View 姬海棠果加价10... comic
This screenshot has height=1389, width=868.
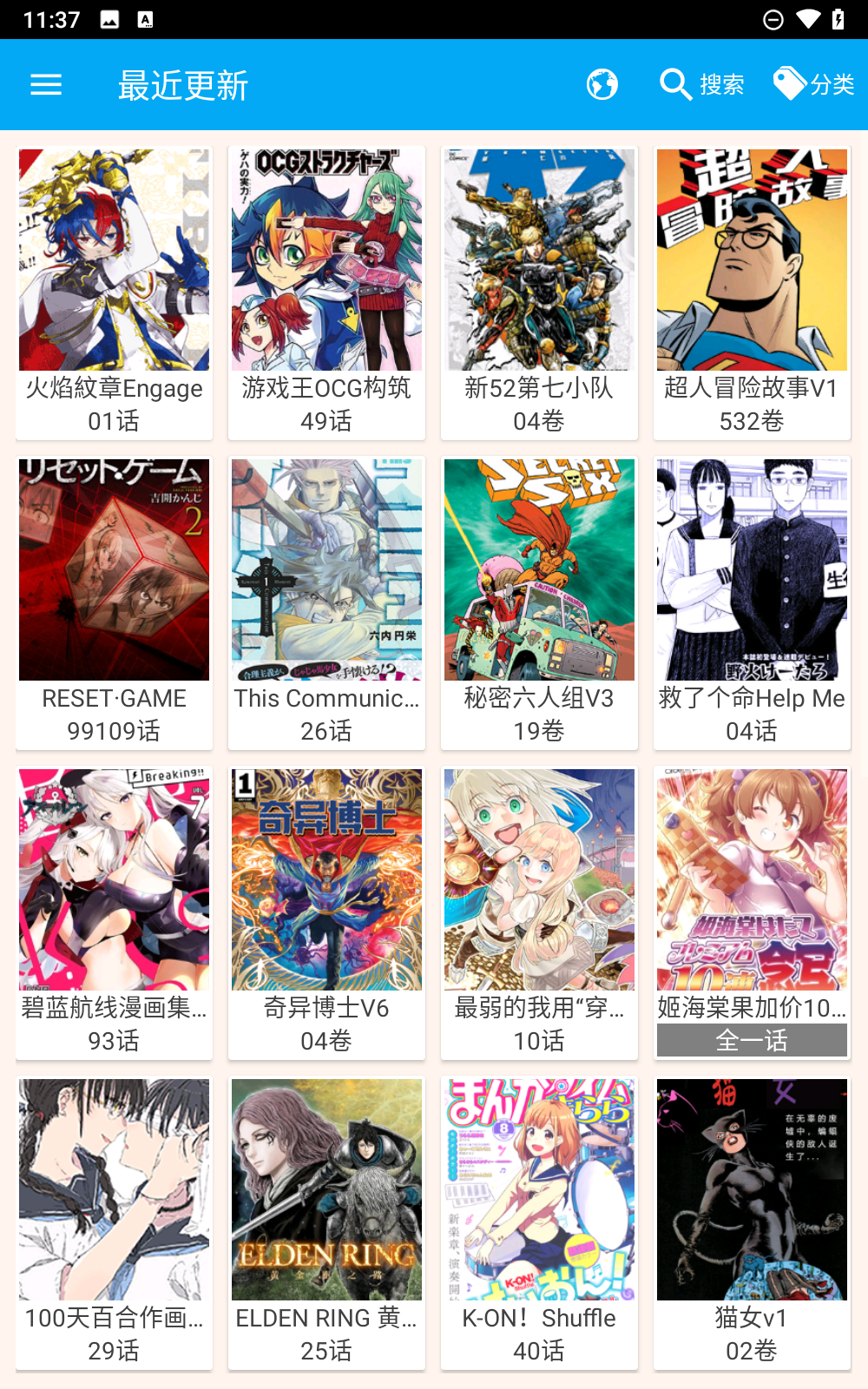point(752,880)
